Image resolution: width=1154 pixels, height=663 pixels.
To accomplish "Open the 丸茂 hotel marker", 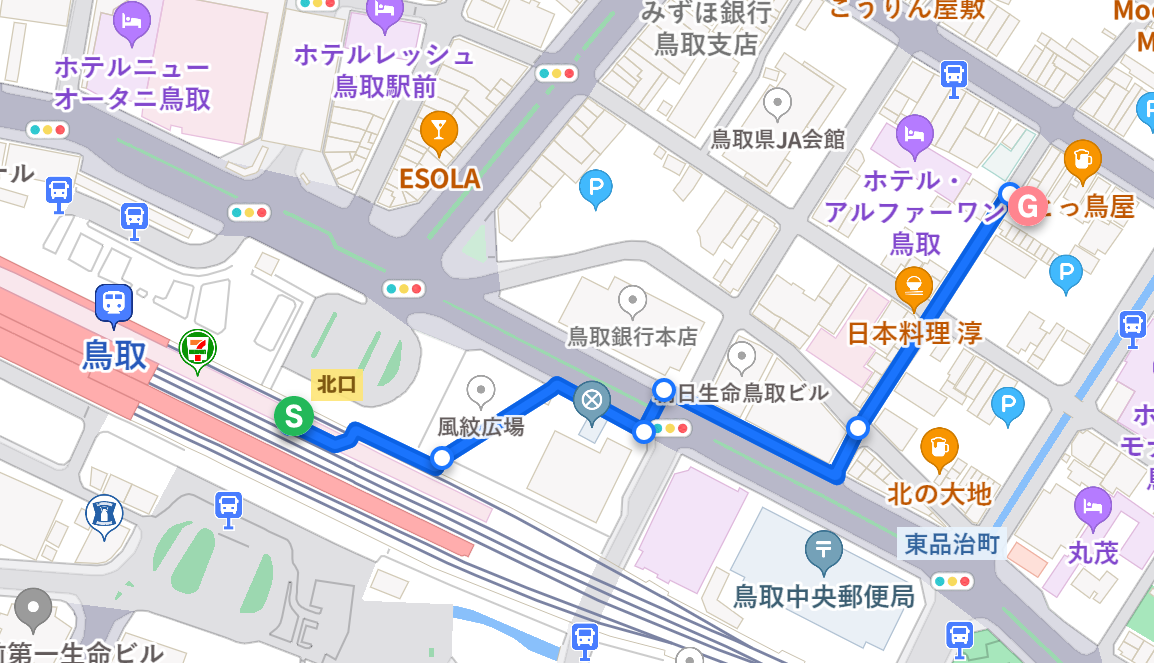I will (1092, 503).
